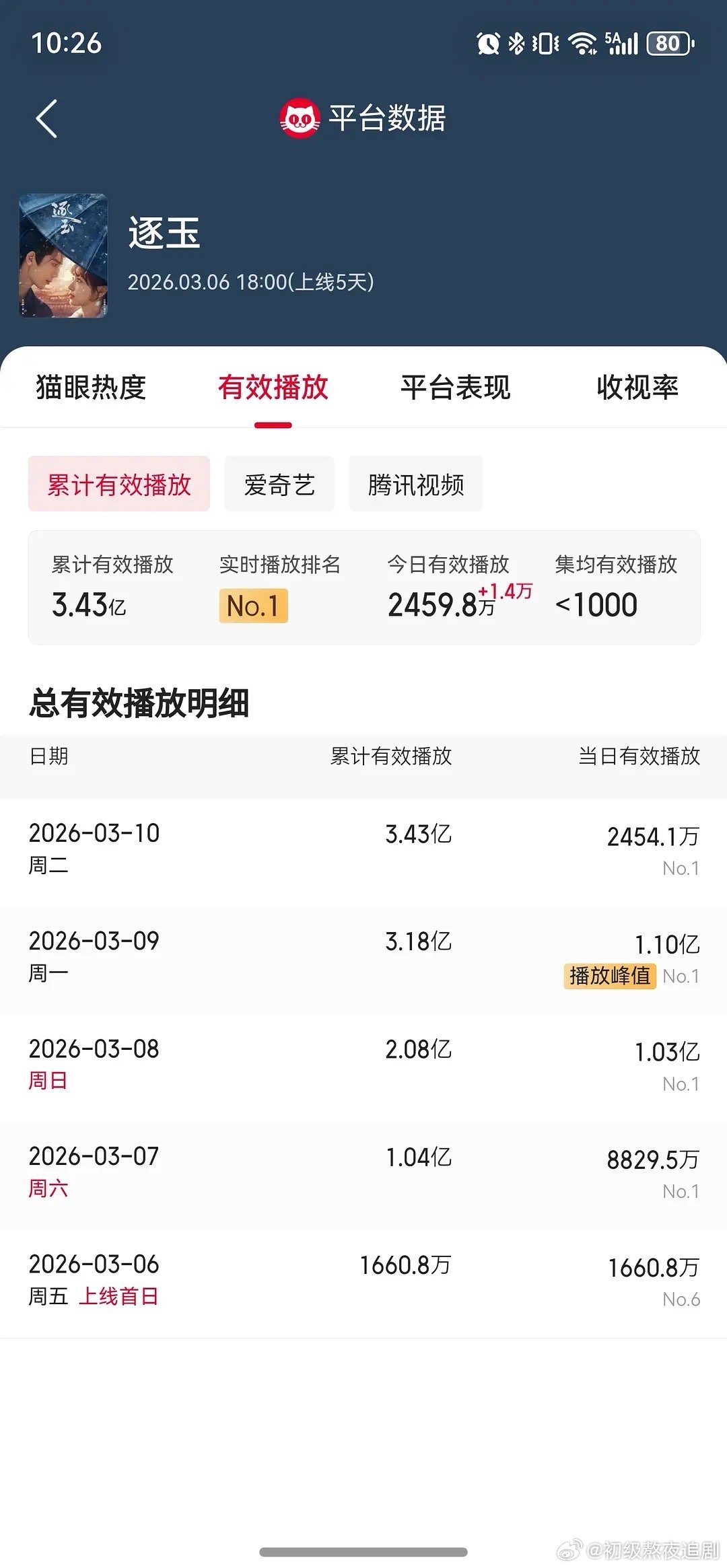Screen dimensions: 727x1568
Task: Expand the 2026-03-06 上线首日 row
Action: coord(363,1279)
